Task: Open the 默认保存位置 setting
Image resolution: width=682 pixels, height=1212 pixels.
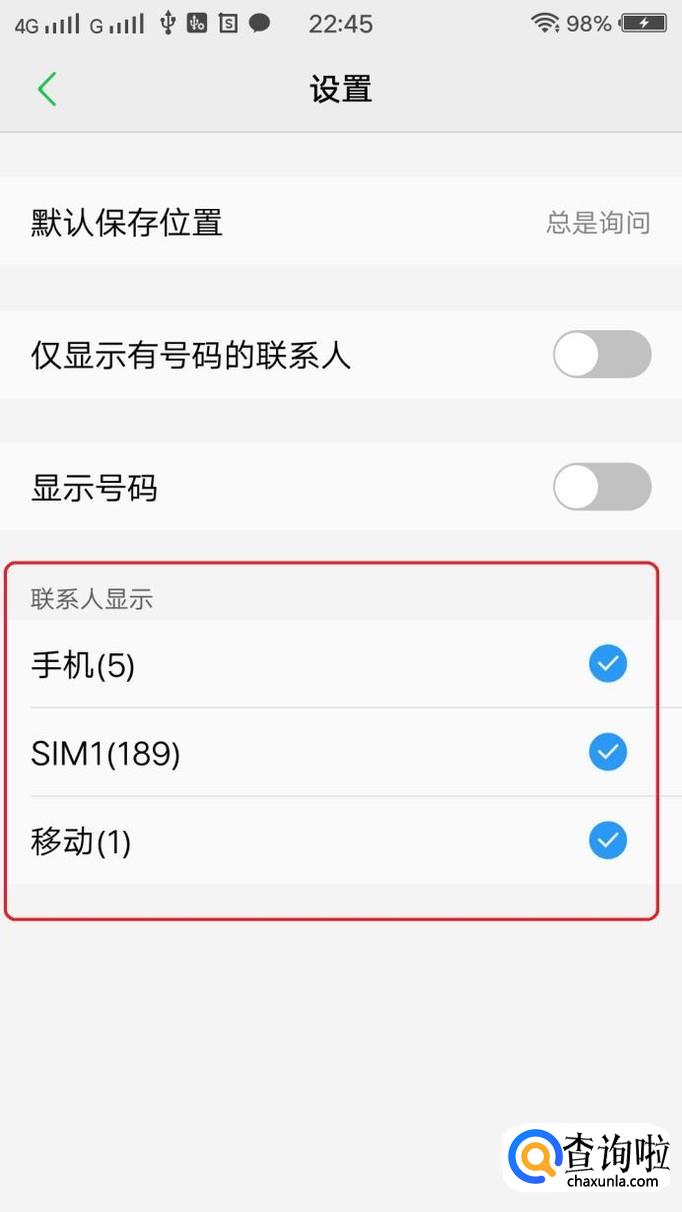Action: click(340, 222)
